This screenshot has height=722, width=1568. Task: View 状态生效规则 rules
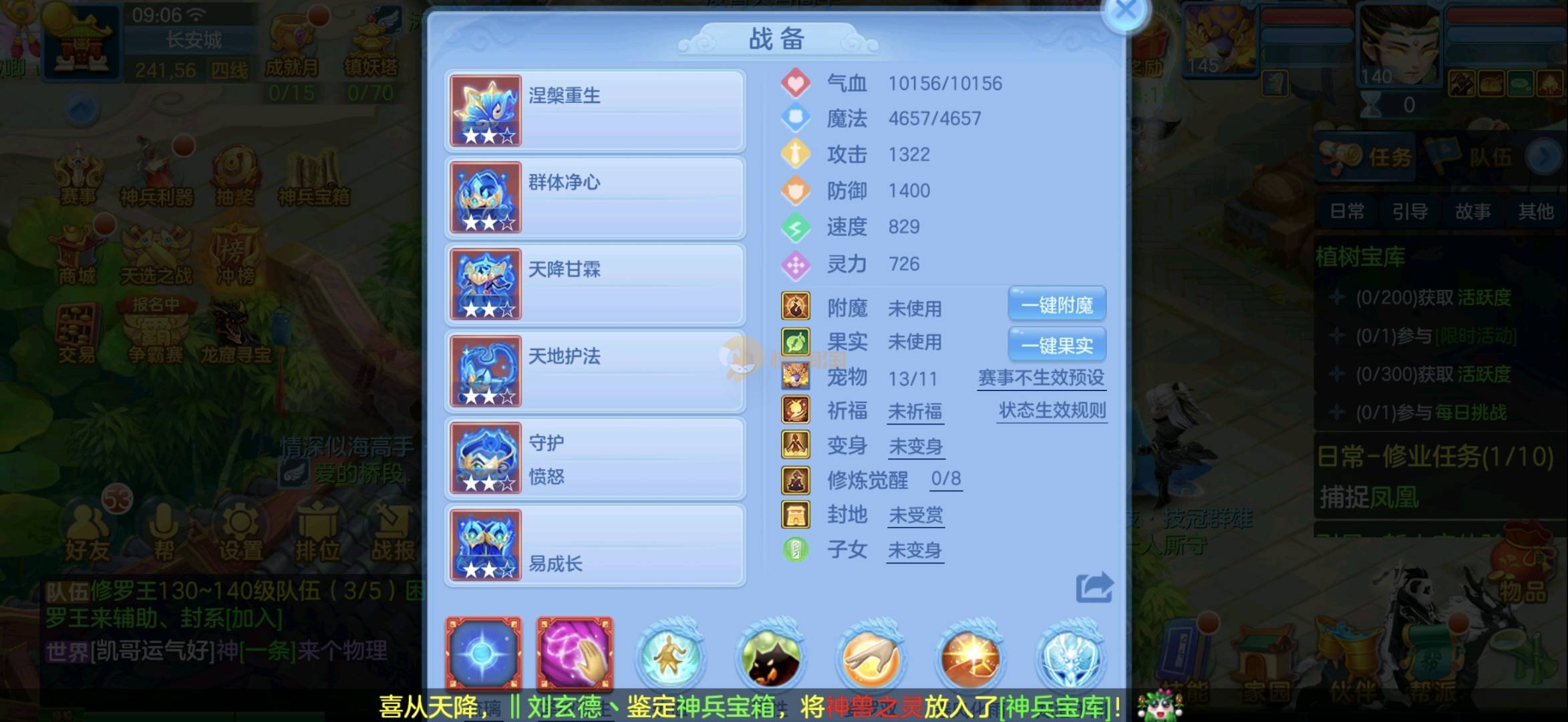(1052, 410)
